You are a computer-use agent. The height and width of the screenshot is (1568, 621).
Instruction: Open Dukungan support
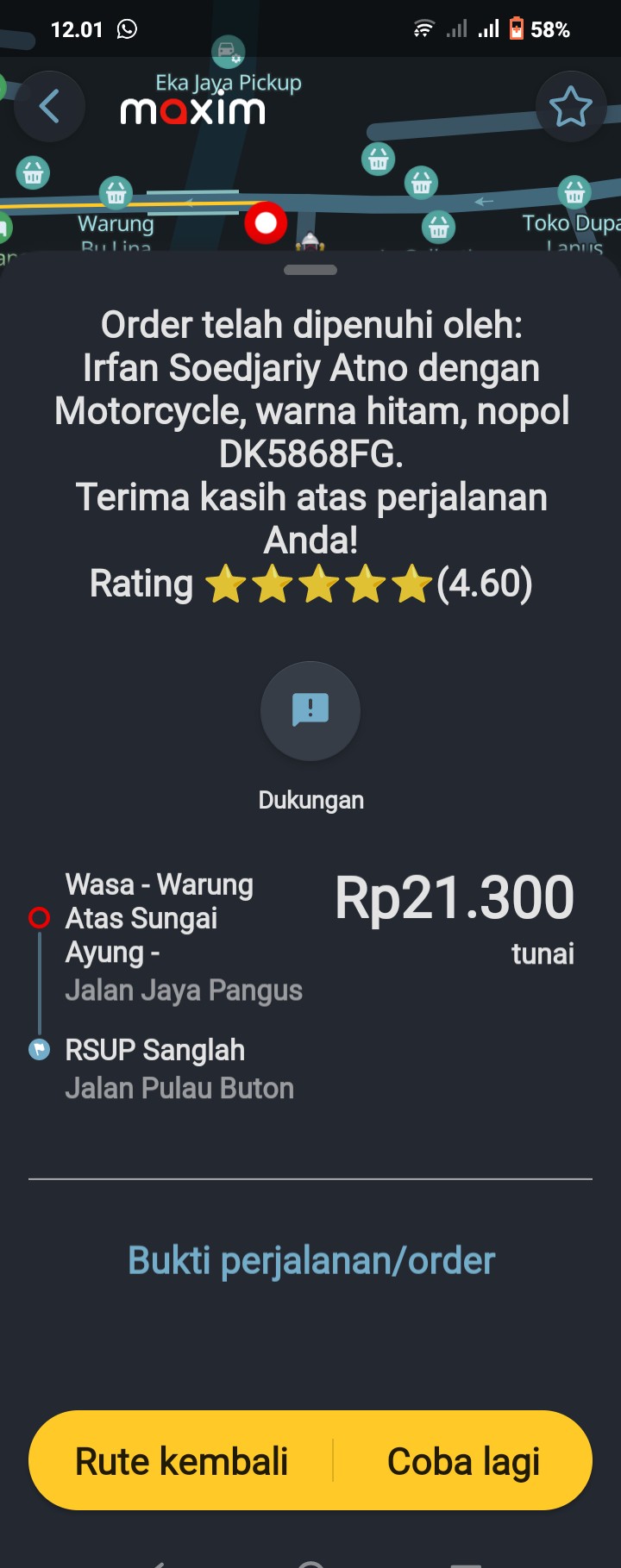(310, 711)
